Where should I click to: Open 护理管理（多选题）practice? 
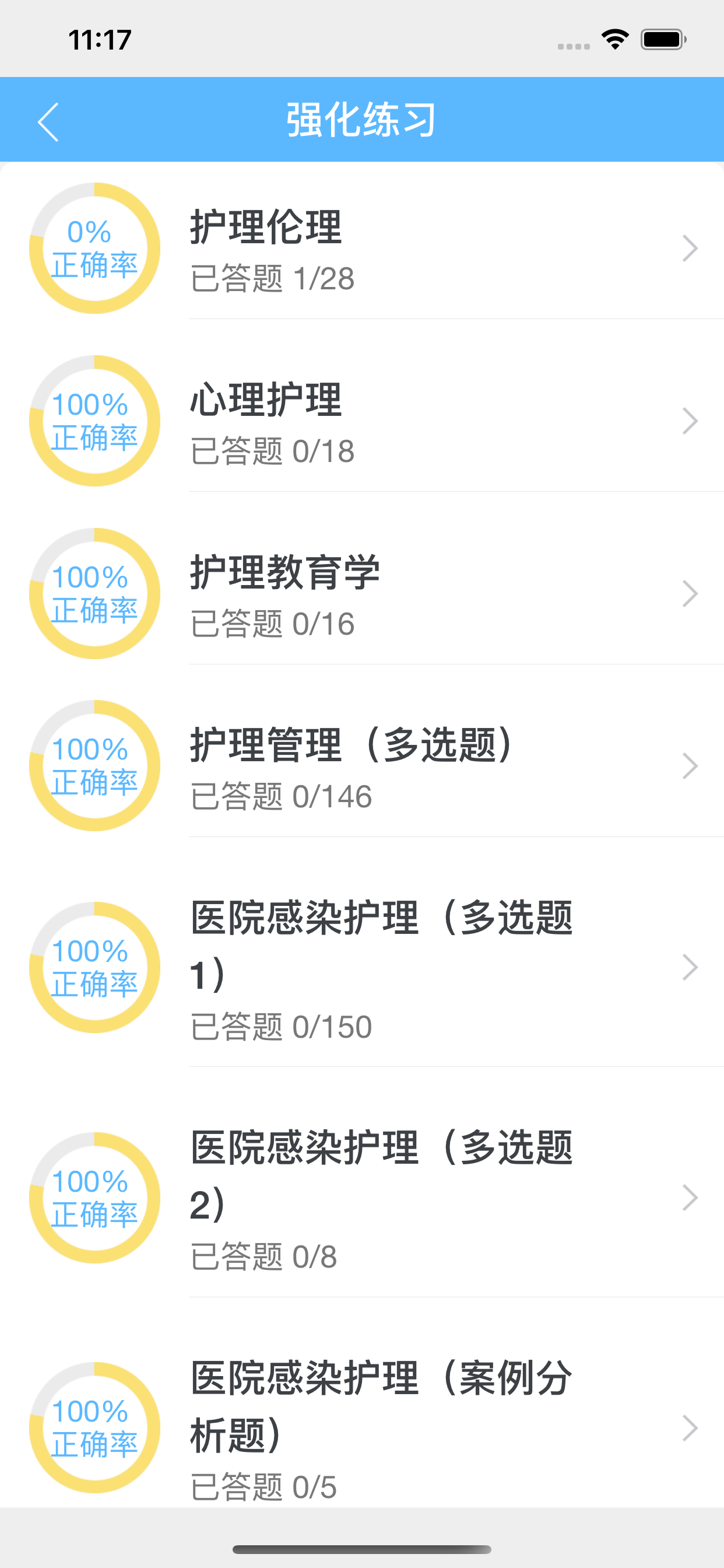click(x=362, y=766)
